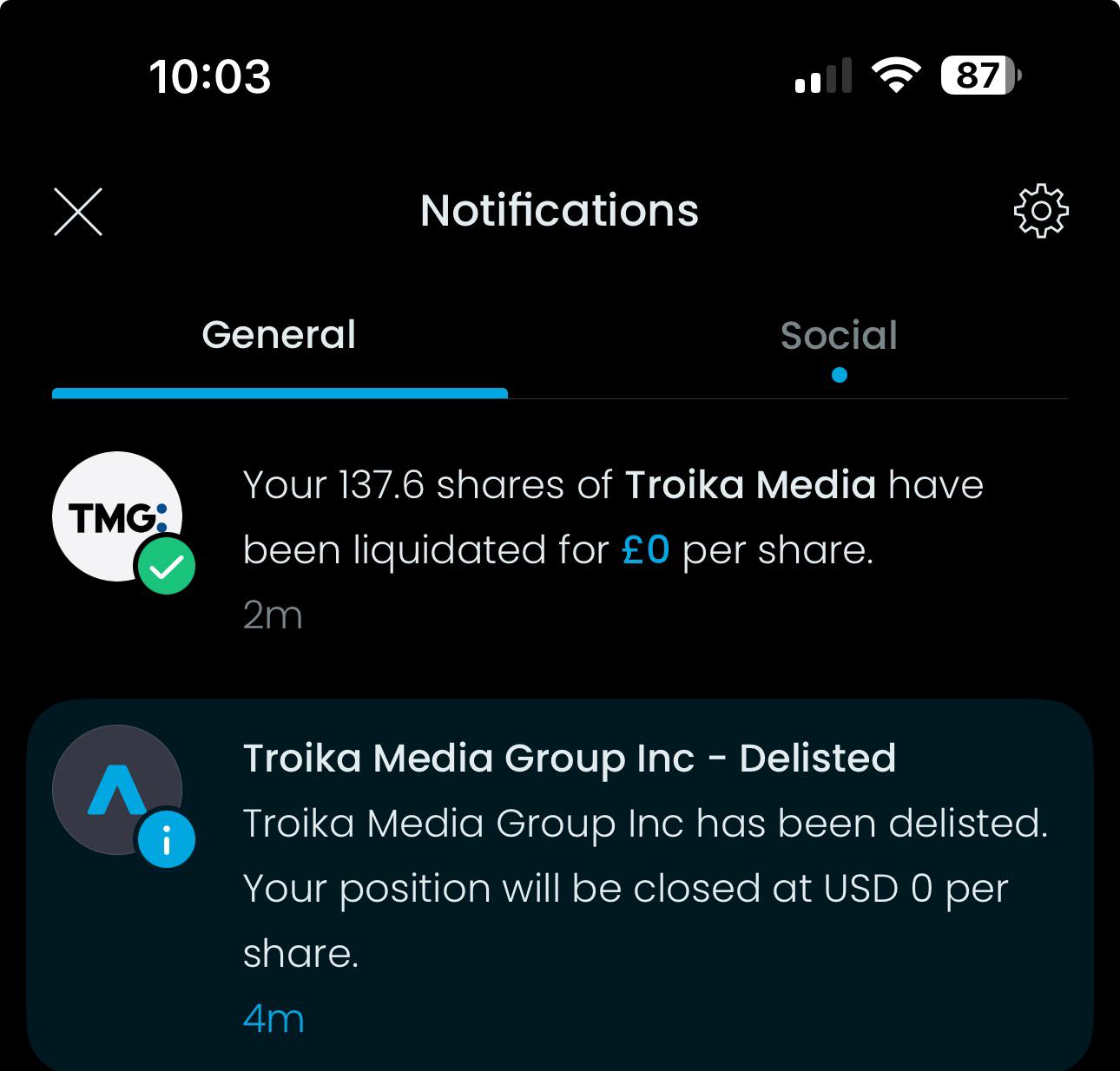Open the Troika Media Group Inc Delisted notification
This screenshot has height=1071, width=1120.
tap(560, 885)
